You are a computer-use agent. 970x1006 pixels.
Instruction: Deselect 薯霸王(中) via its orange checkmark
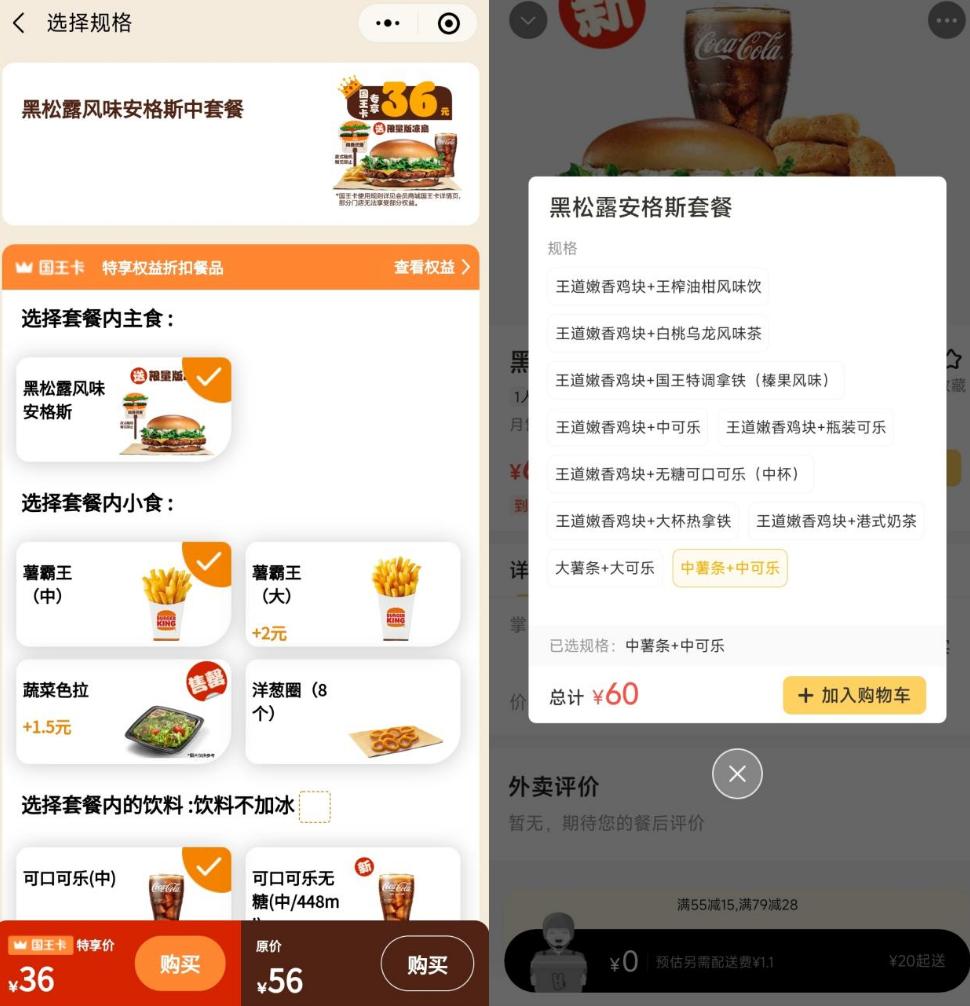207,564
